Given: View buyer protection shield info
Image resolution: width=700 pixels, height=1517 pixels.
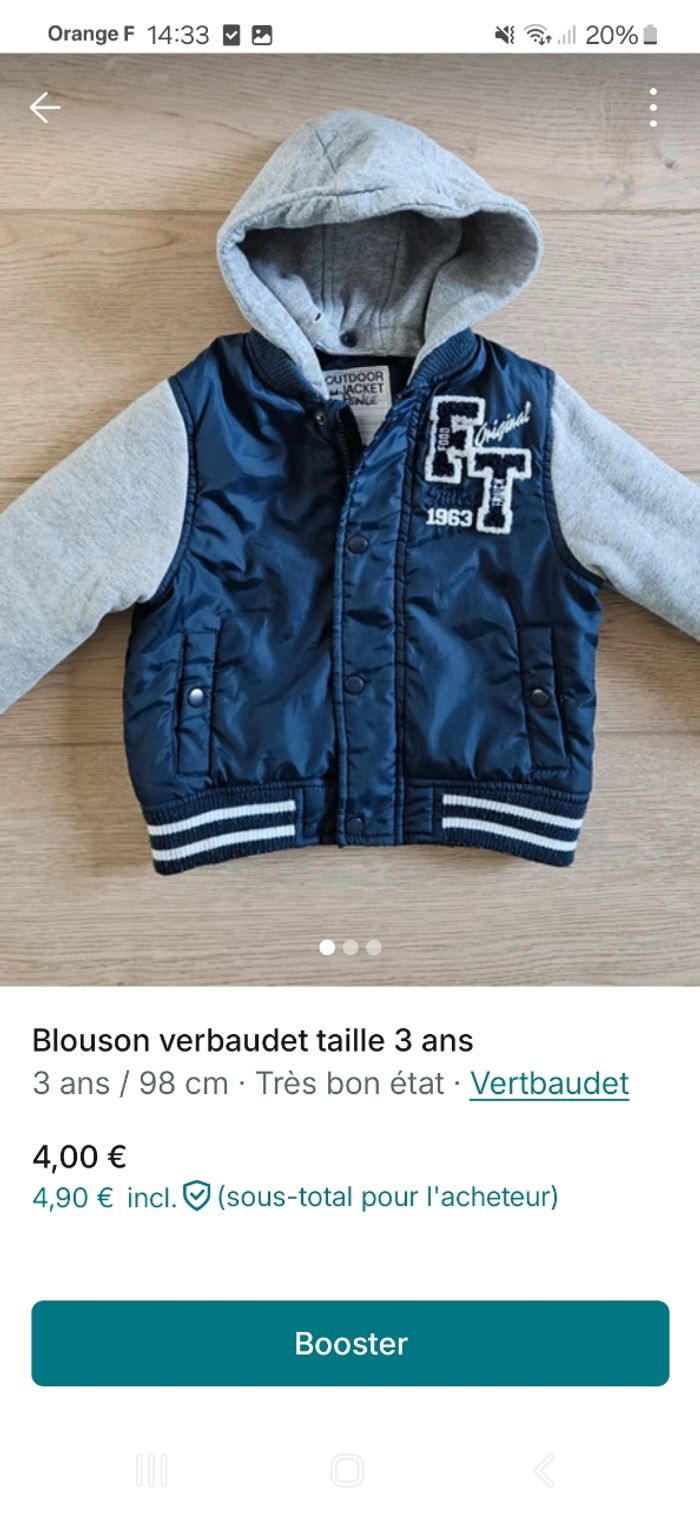Looking at the screenshot, I should pos(196,1196).
